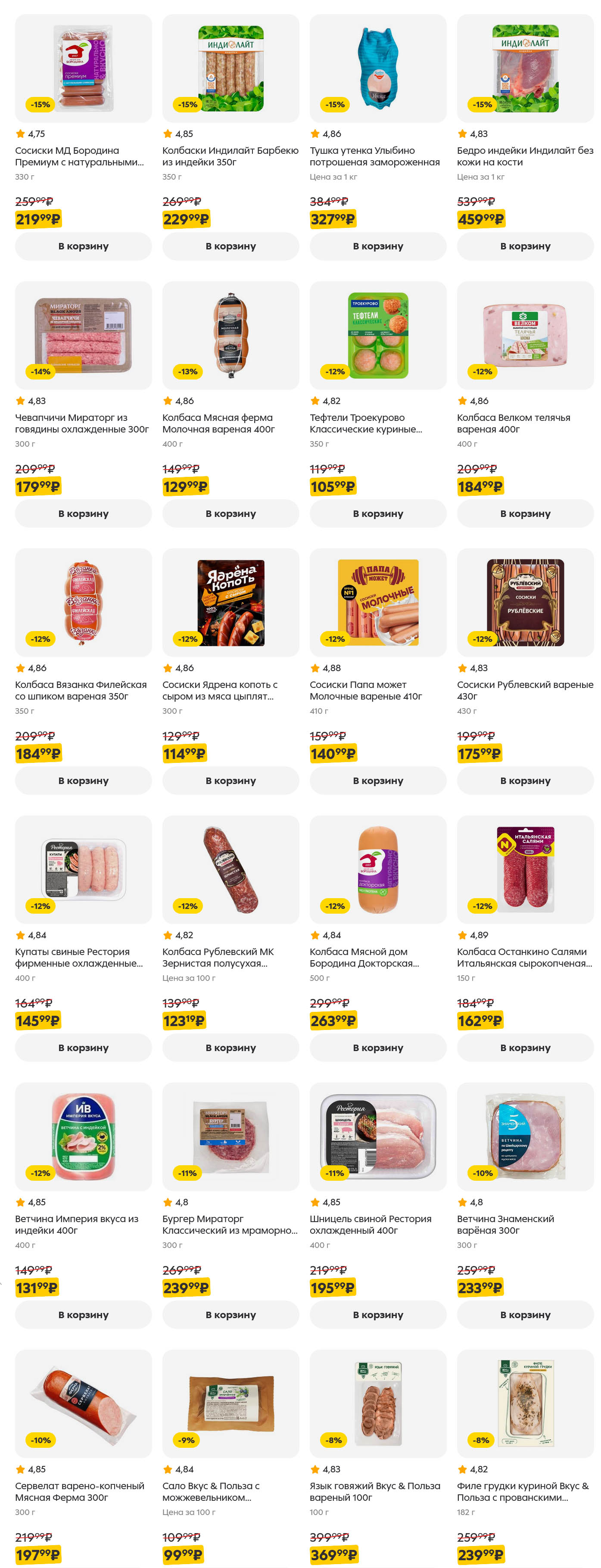The height and width of the screenshot is (1568, 601).
Task: Open Шницель свиной Рестория product image
Action: tap(377, 1136)
